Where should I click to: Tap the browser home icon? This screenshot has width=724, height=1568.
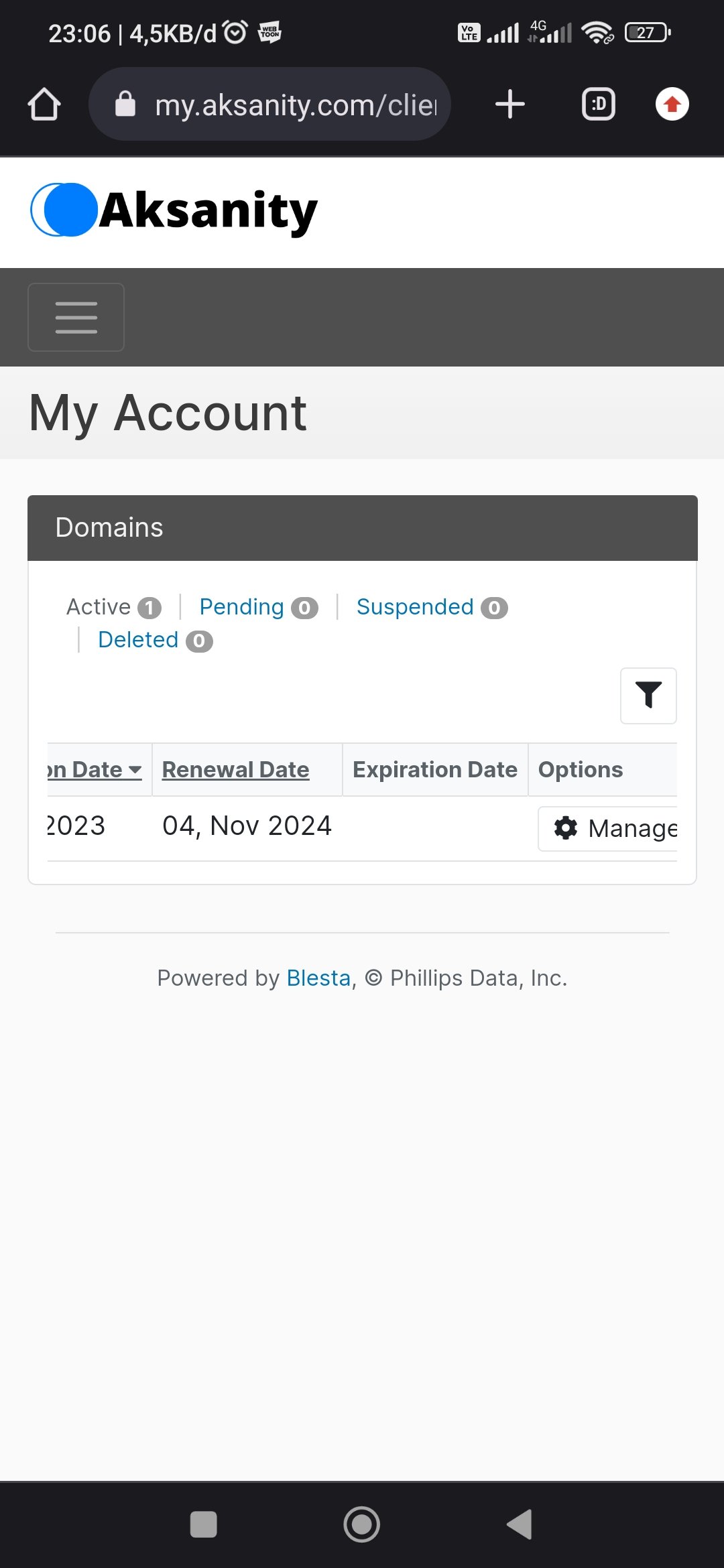[44, 105]
